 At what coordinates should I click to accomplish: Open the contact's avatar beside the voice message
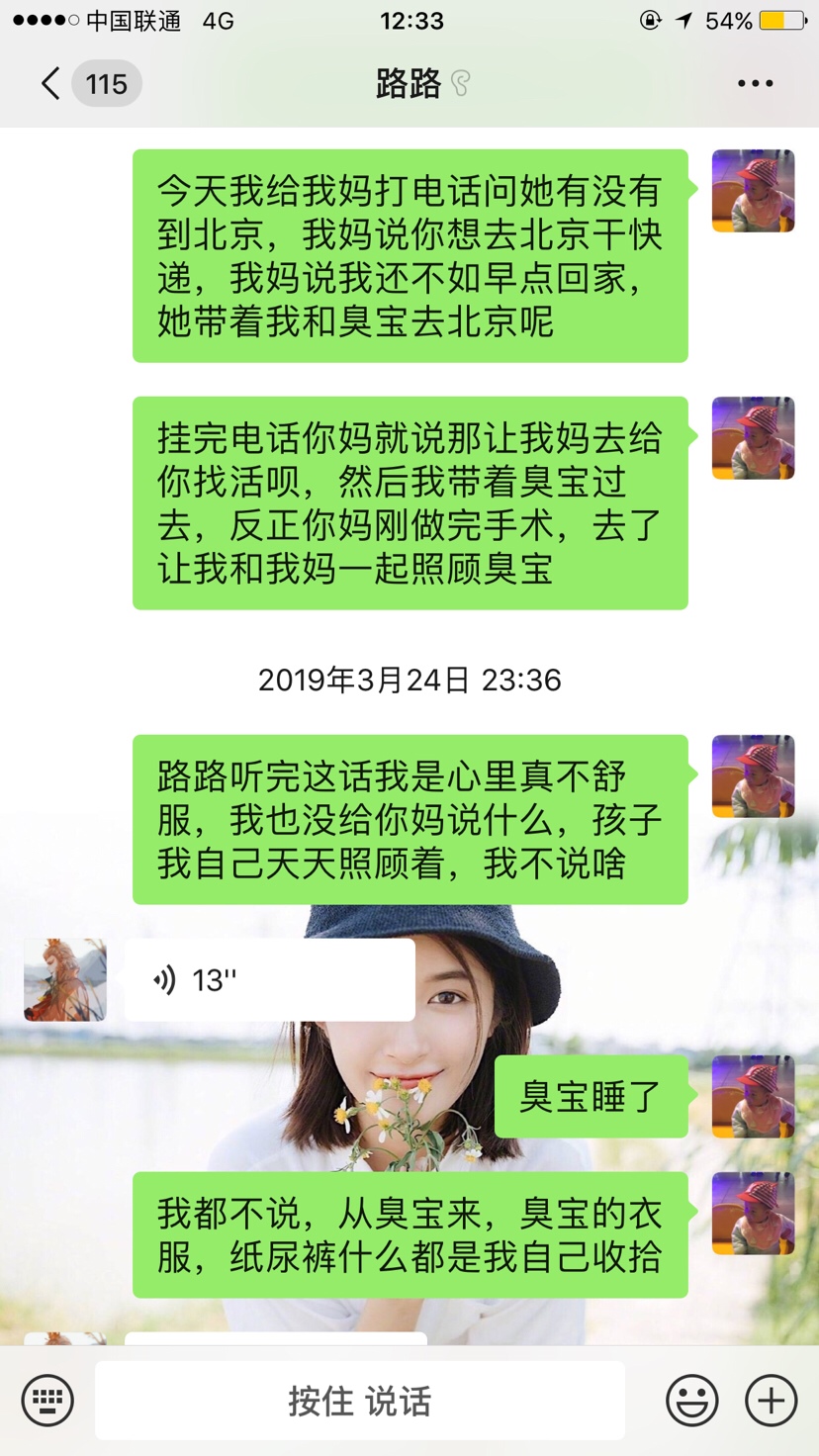coord(65,980)
